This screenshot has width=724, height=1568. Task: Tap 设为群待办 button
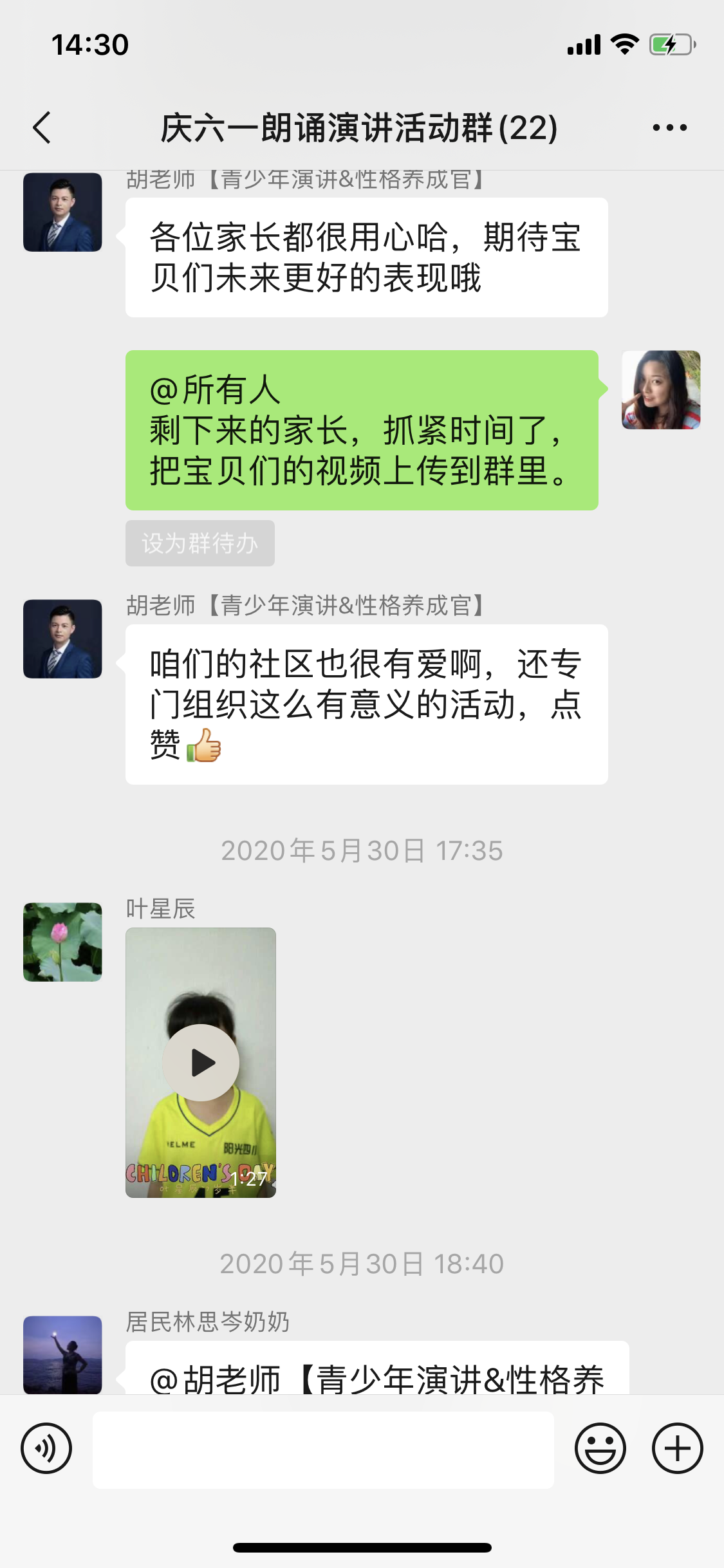pos(200,543)
